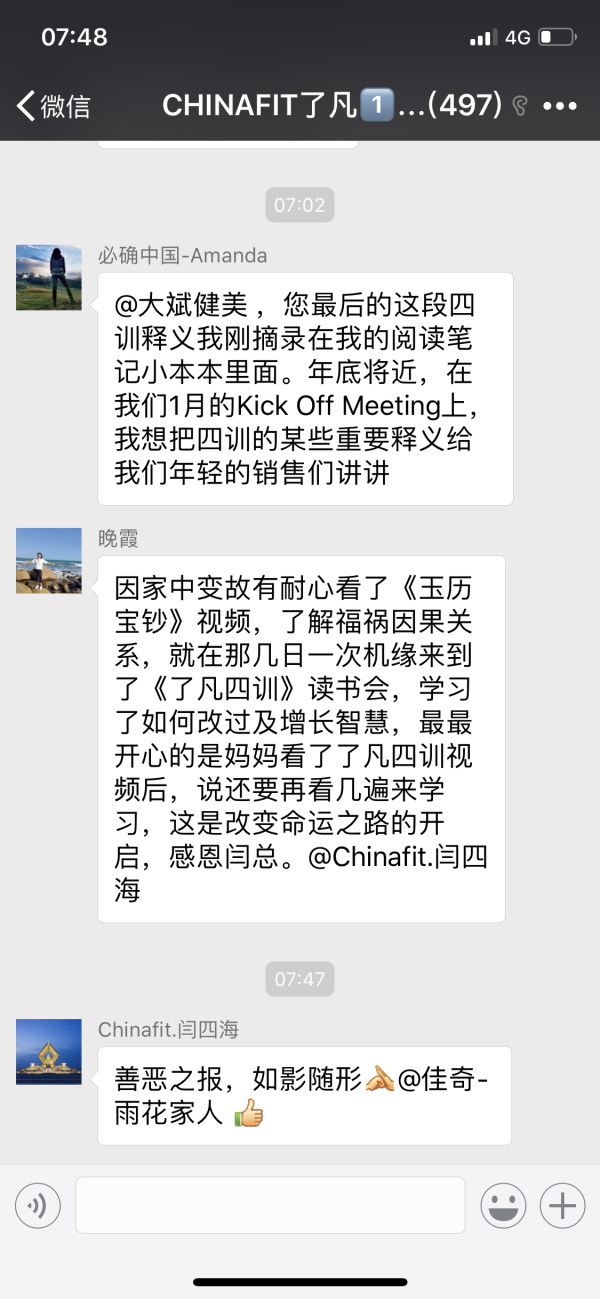The image size is (600, 1299).
Task: Switch to voice message input
Action: click(x=38, y=1206)
